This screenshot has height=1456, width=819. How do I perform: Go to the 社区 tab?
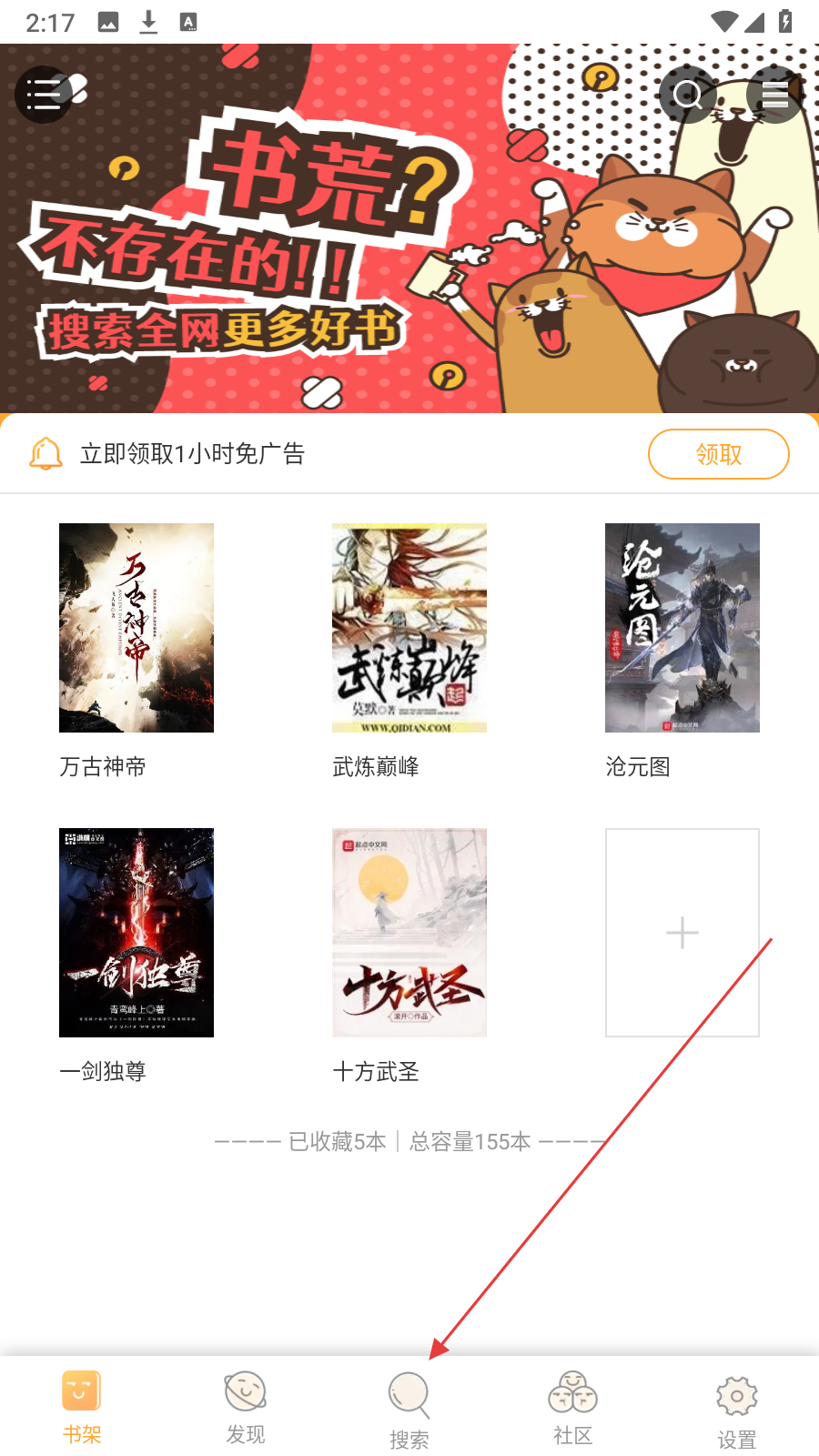[x=573, y=1407]
